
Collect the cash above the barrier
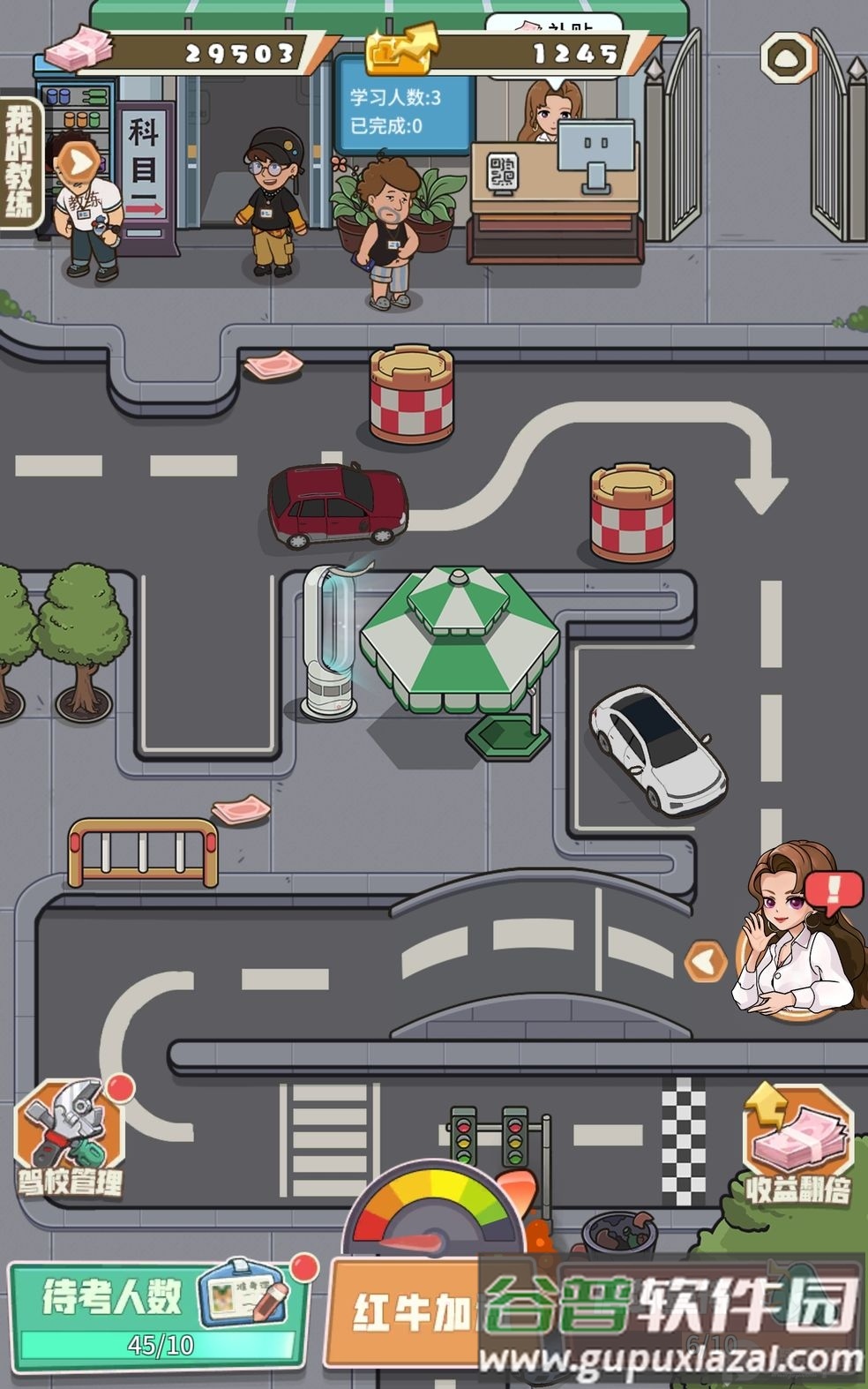(241, 809)
